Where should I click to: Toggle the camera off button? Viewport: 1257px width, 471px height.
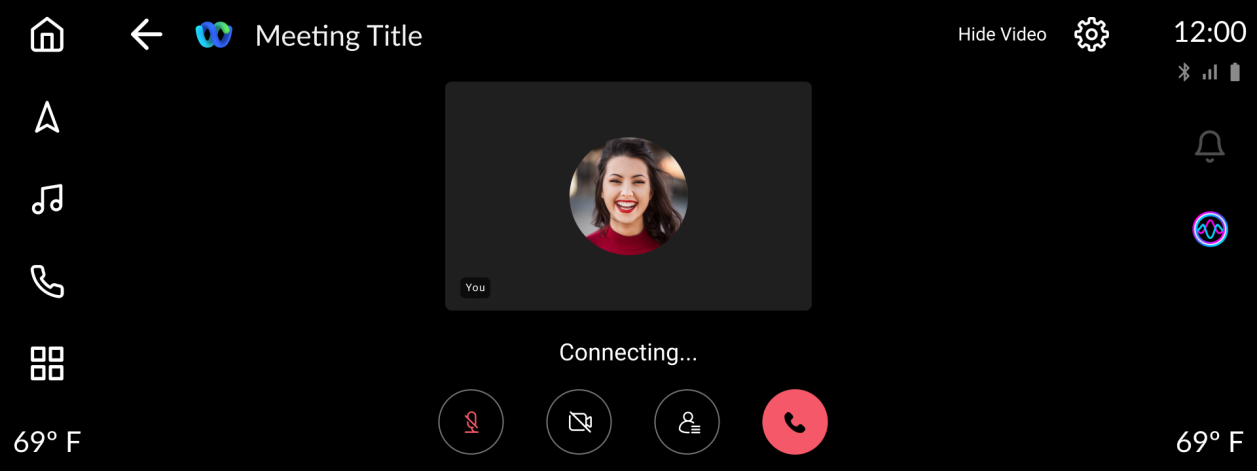[x=579, y=422]
